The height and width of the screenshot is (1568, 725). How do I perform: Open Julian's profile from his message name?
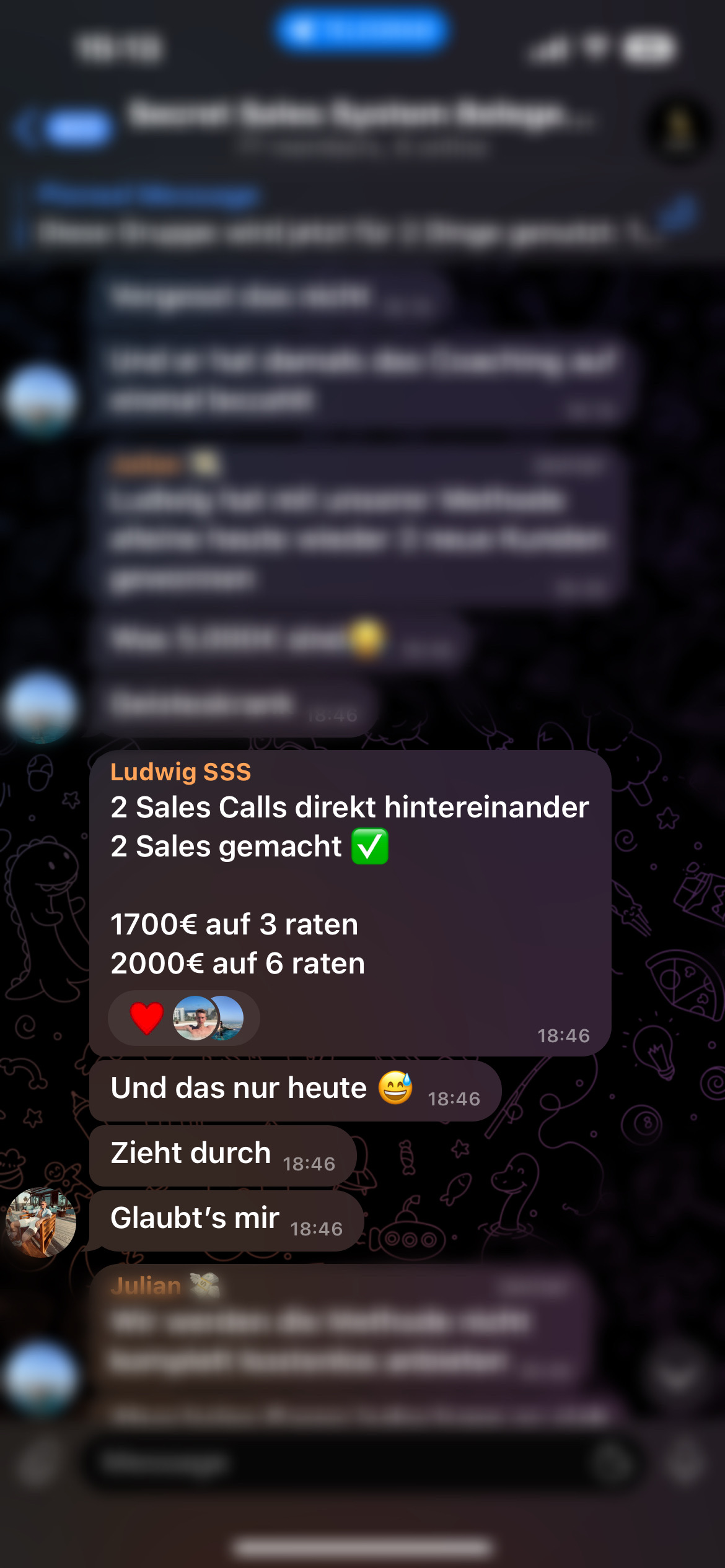pos(146,1286)
